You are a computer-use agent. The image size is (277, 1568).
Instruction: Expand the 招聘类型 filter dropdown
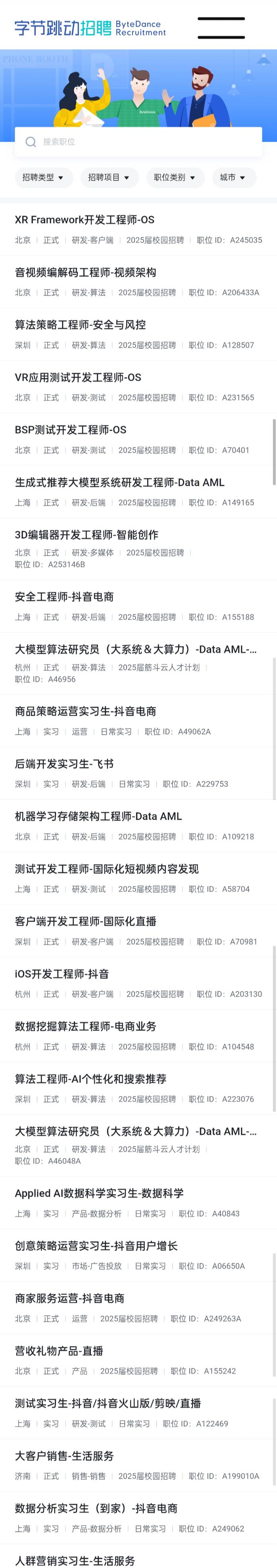coord(43,178)
